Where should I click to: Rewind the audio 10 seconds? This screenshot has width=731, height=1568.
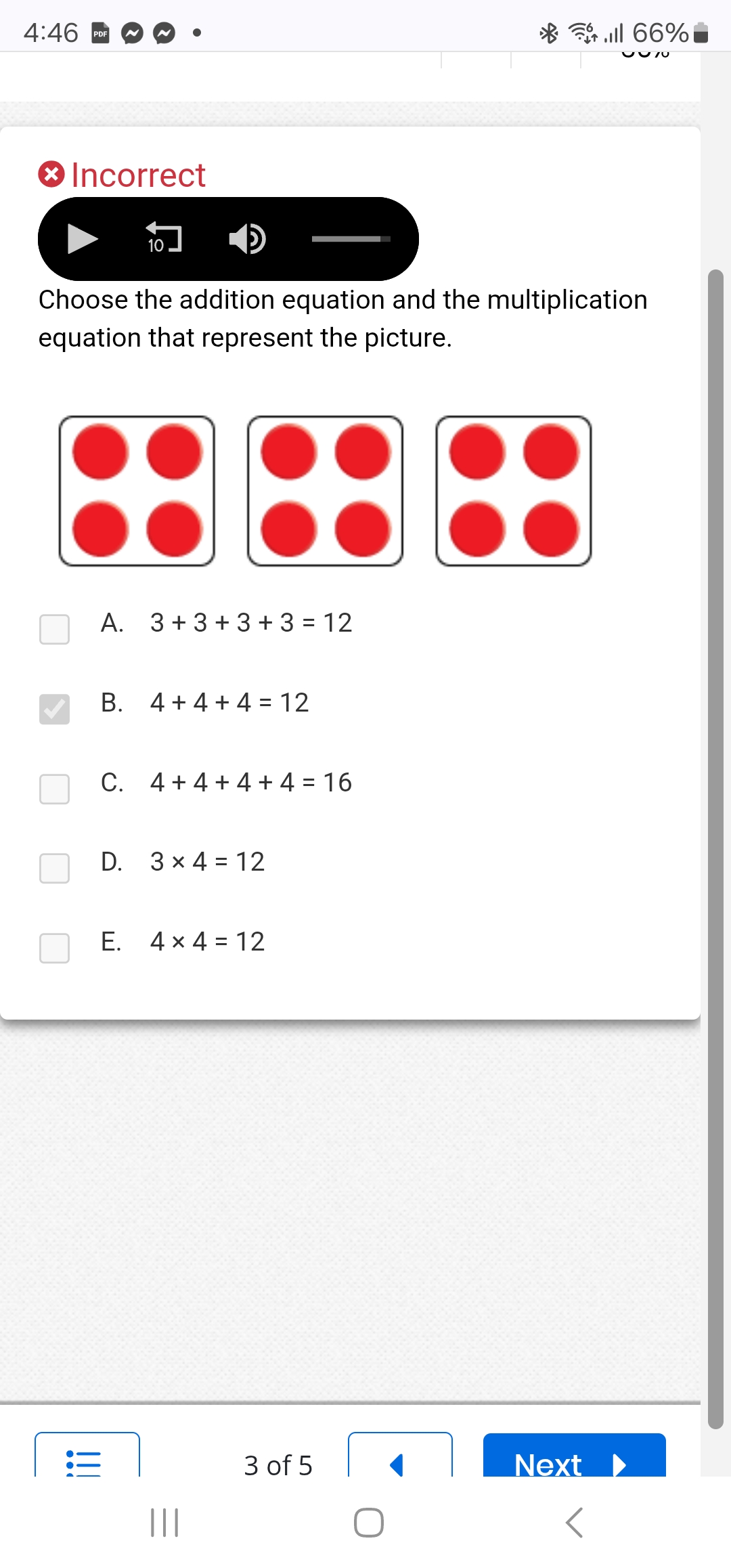[x=163, y=238]
